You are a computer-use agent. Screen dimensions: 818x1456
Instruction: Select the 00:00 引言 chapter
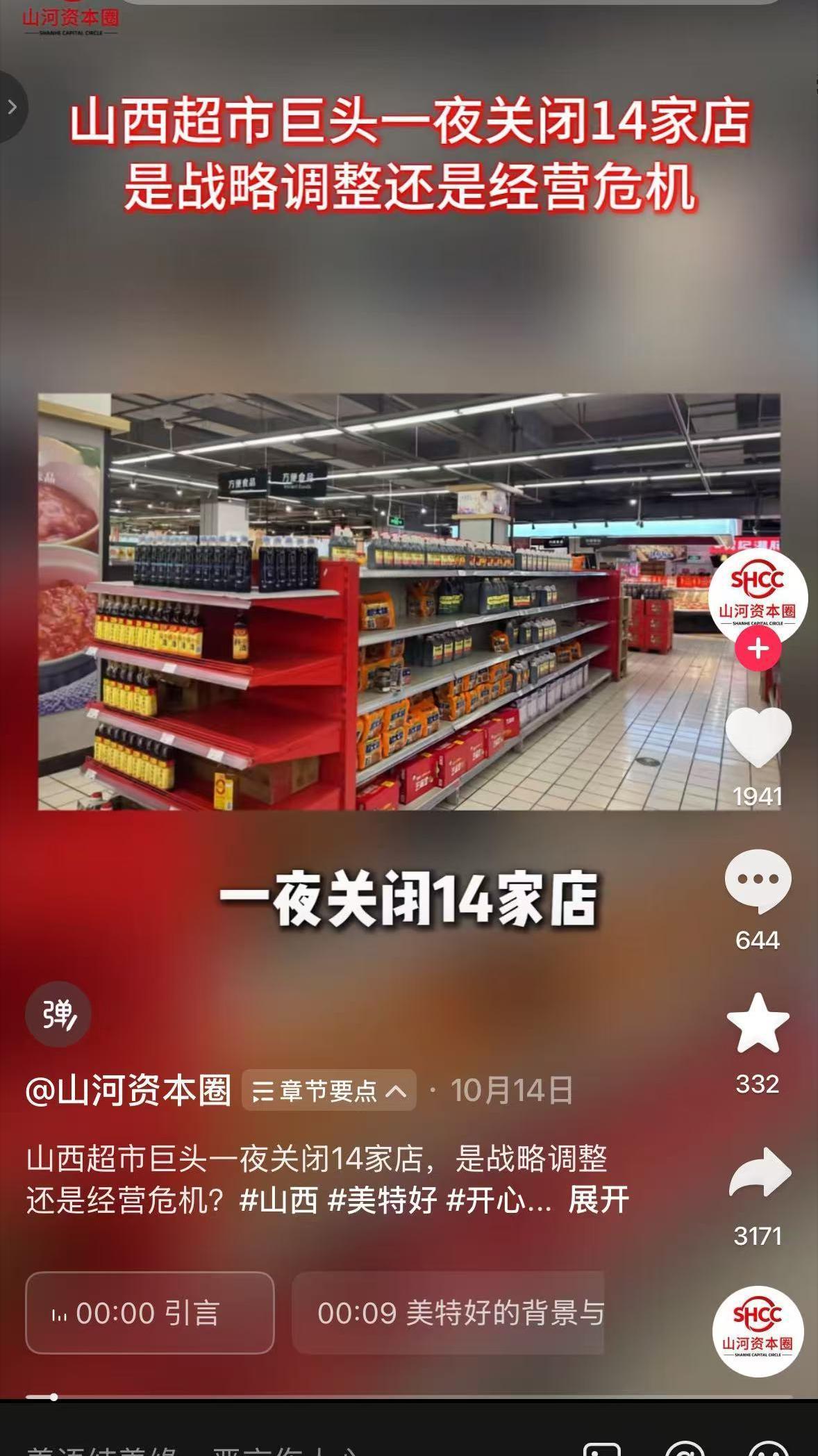(149, 1314)
